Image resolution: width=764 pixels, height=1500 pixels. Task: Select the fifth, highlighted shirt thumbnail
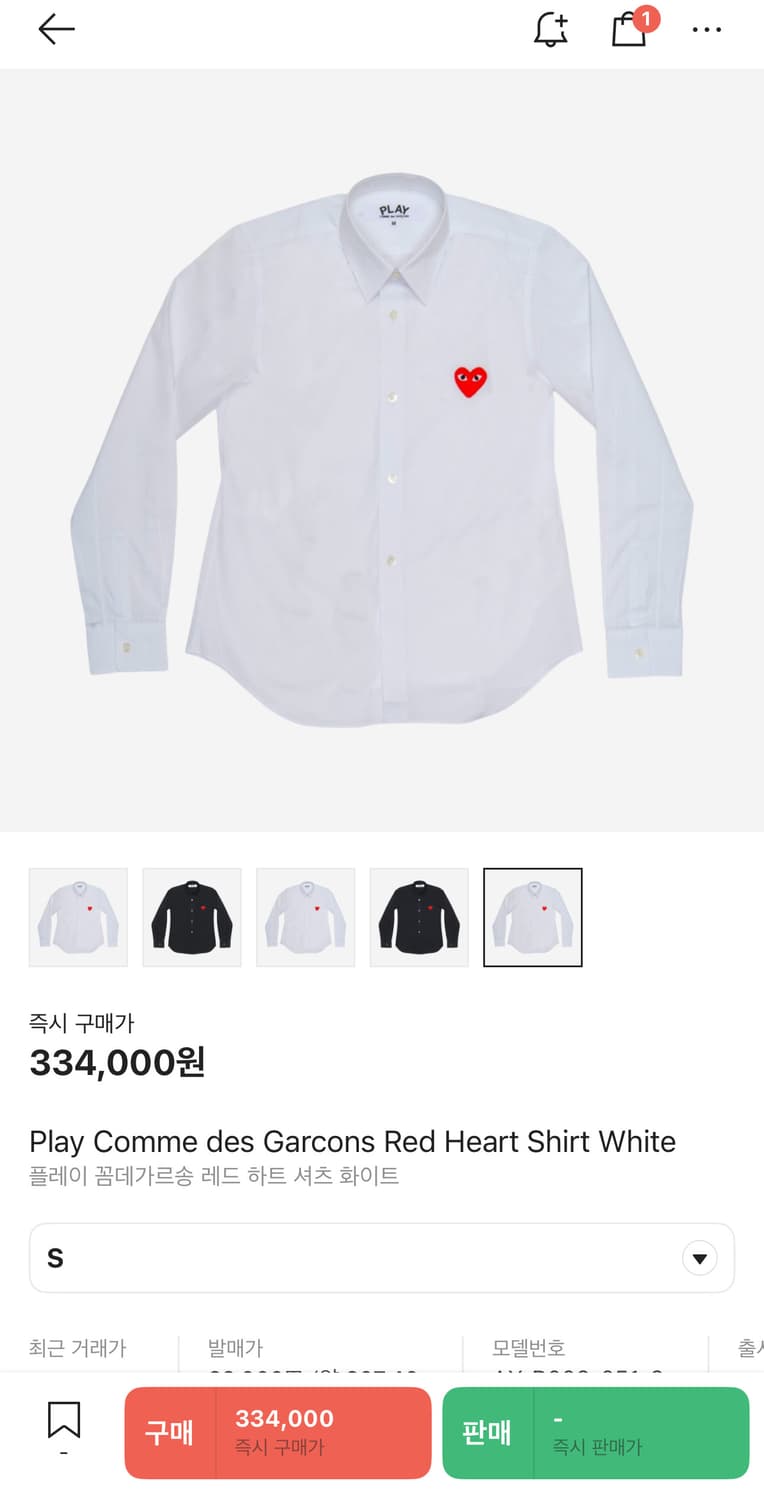pyautogui.click(x=533, y=917)
